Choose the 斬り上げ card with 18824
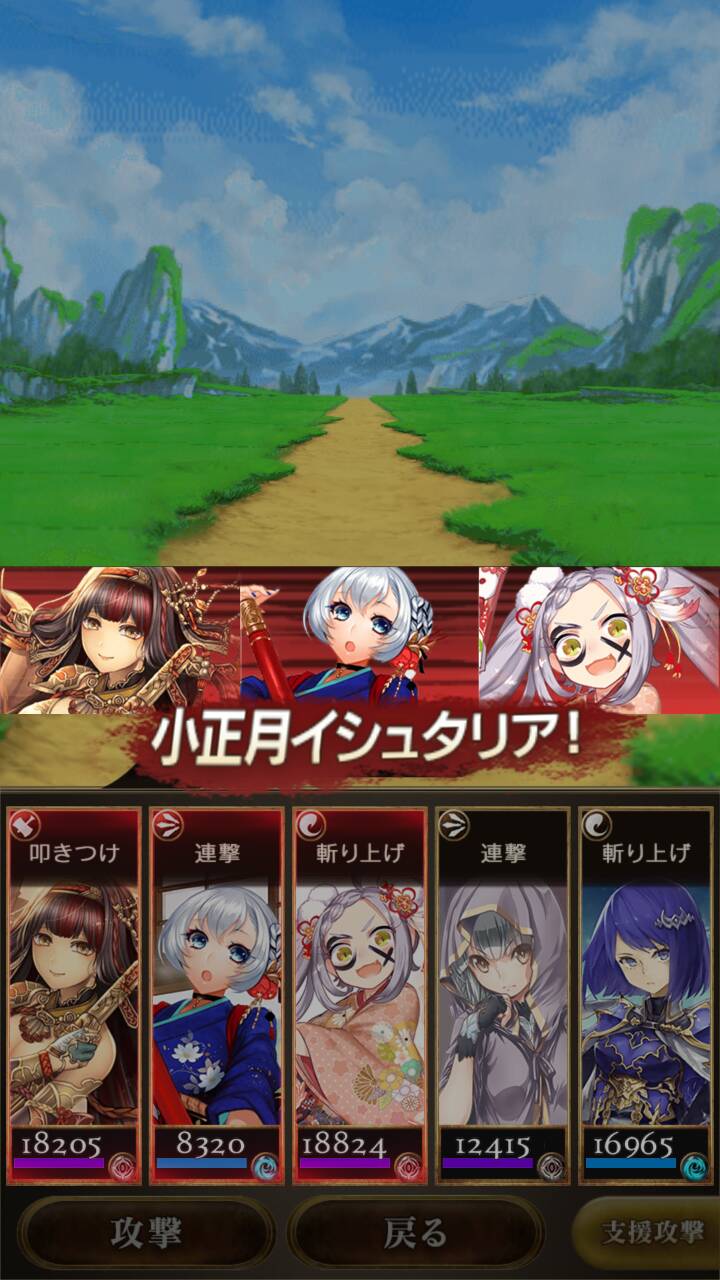720x1280 pixels. 360,996
